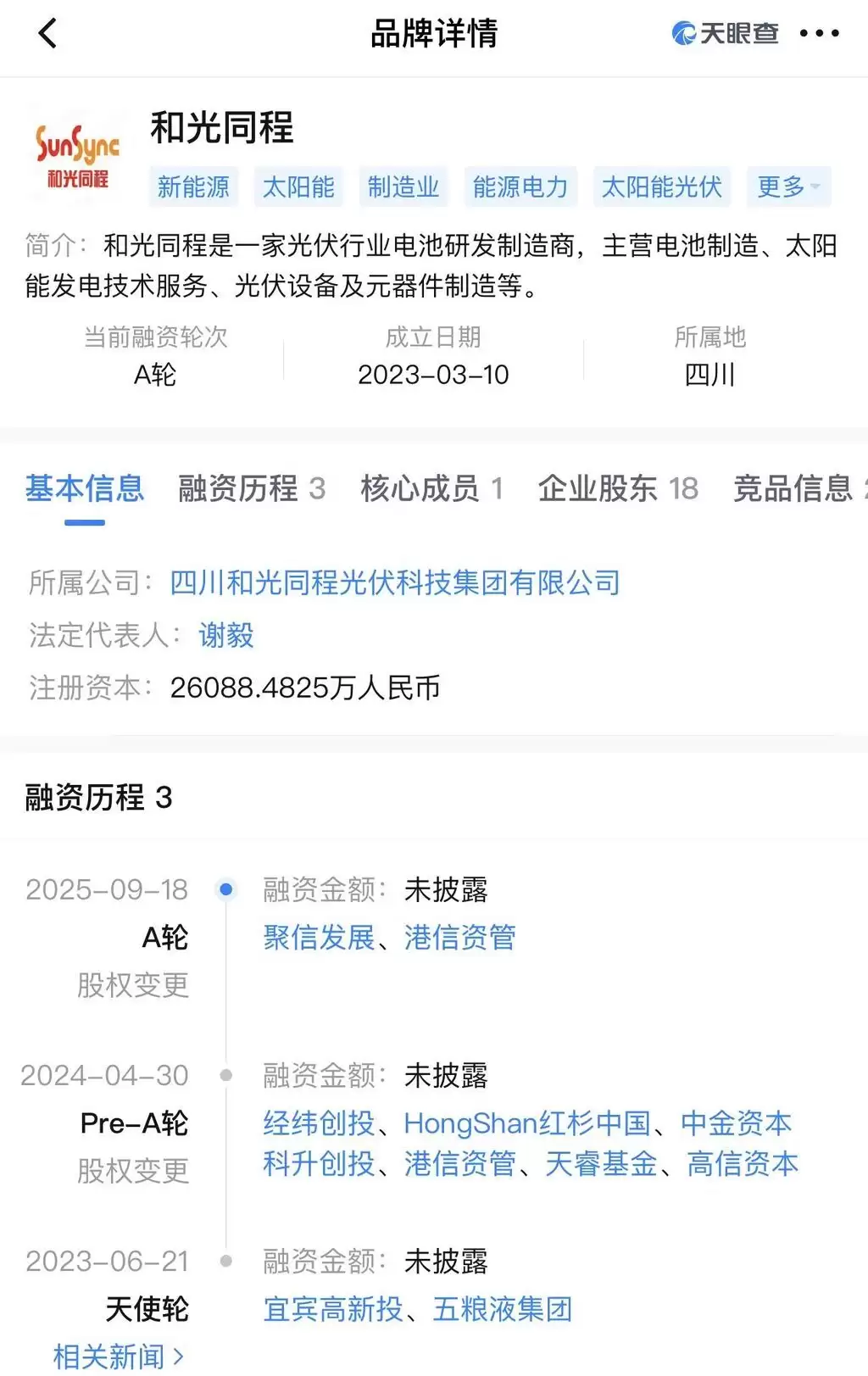This screenshot has width=868, height=1376.
Task: Click the 能源电力 tag
Action: (x=520, y=187)
